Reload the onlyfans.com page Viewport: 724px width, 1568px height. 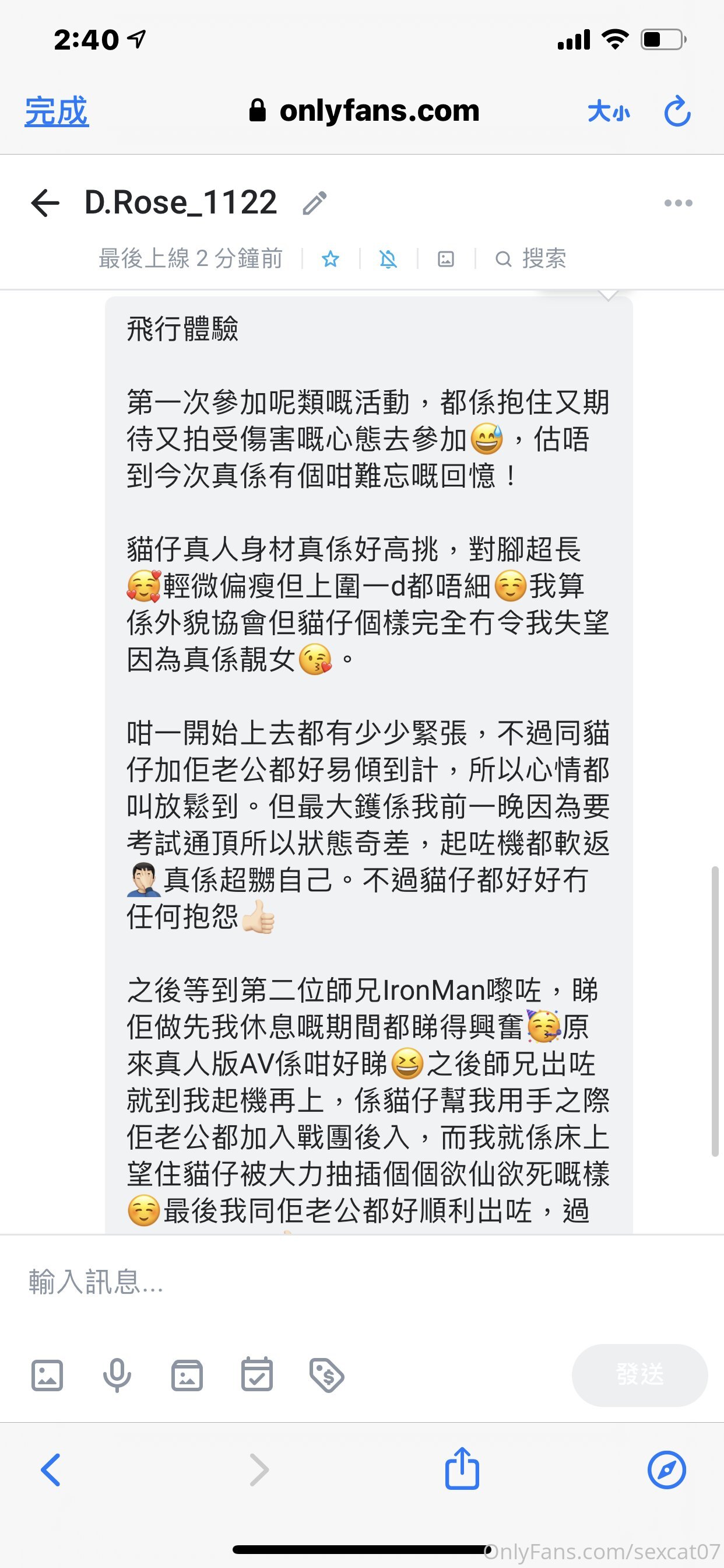(677, 111)
